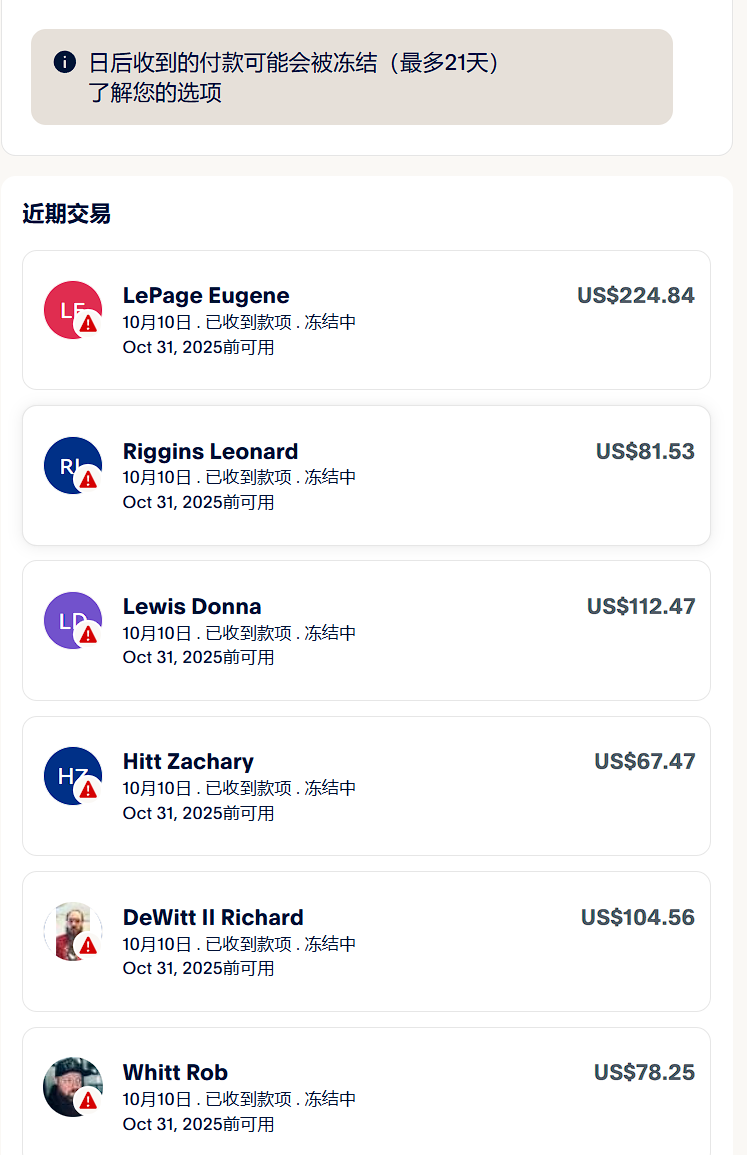Viewport: 747px width, 1155px height.
Task: Open Hitt Zachary transaction
Action: pos(366,786)
